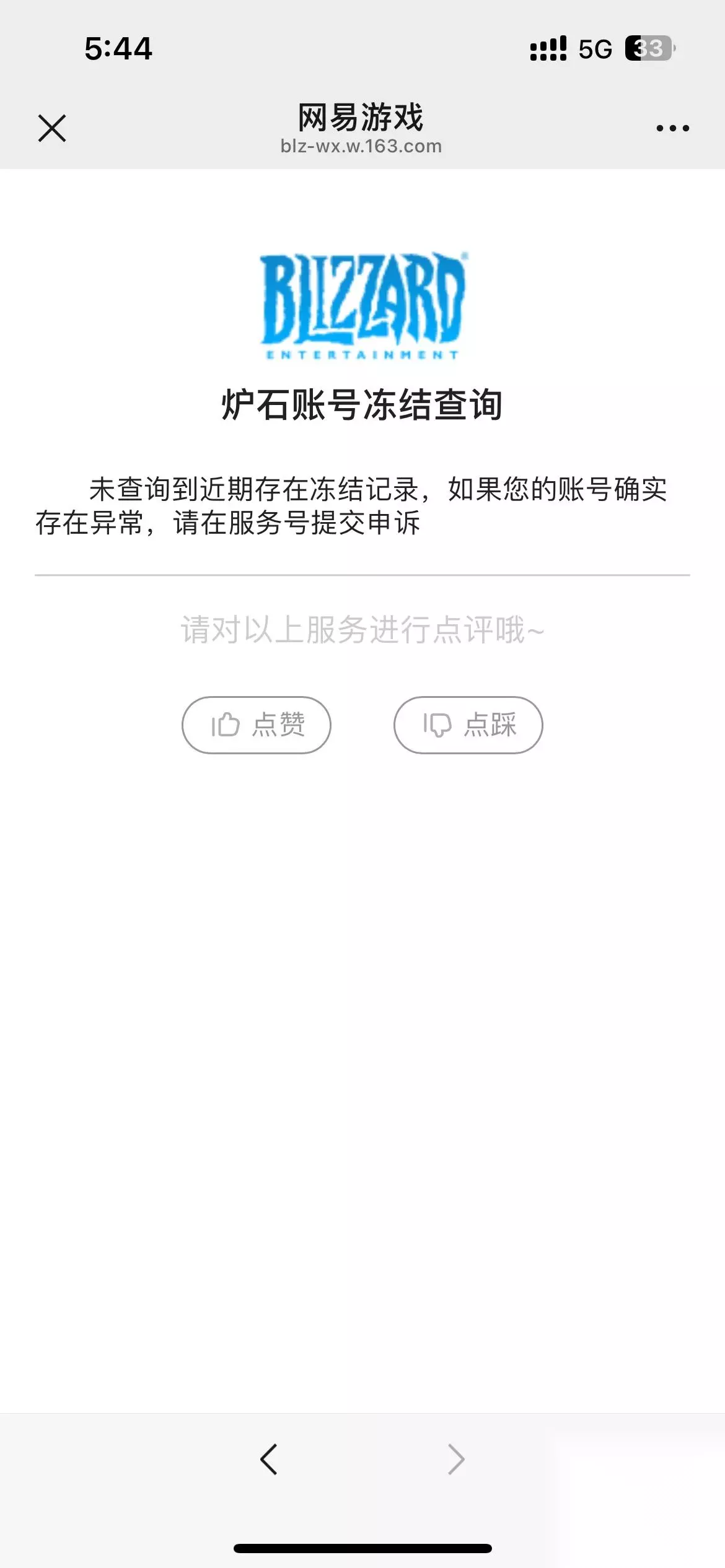This screenshot has height=1568, width=725.
Task: Tap the forward arrow in the bottom bar
Action: pos(456,1459)
